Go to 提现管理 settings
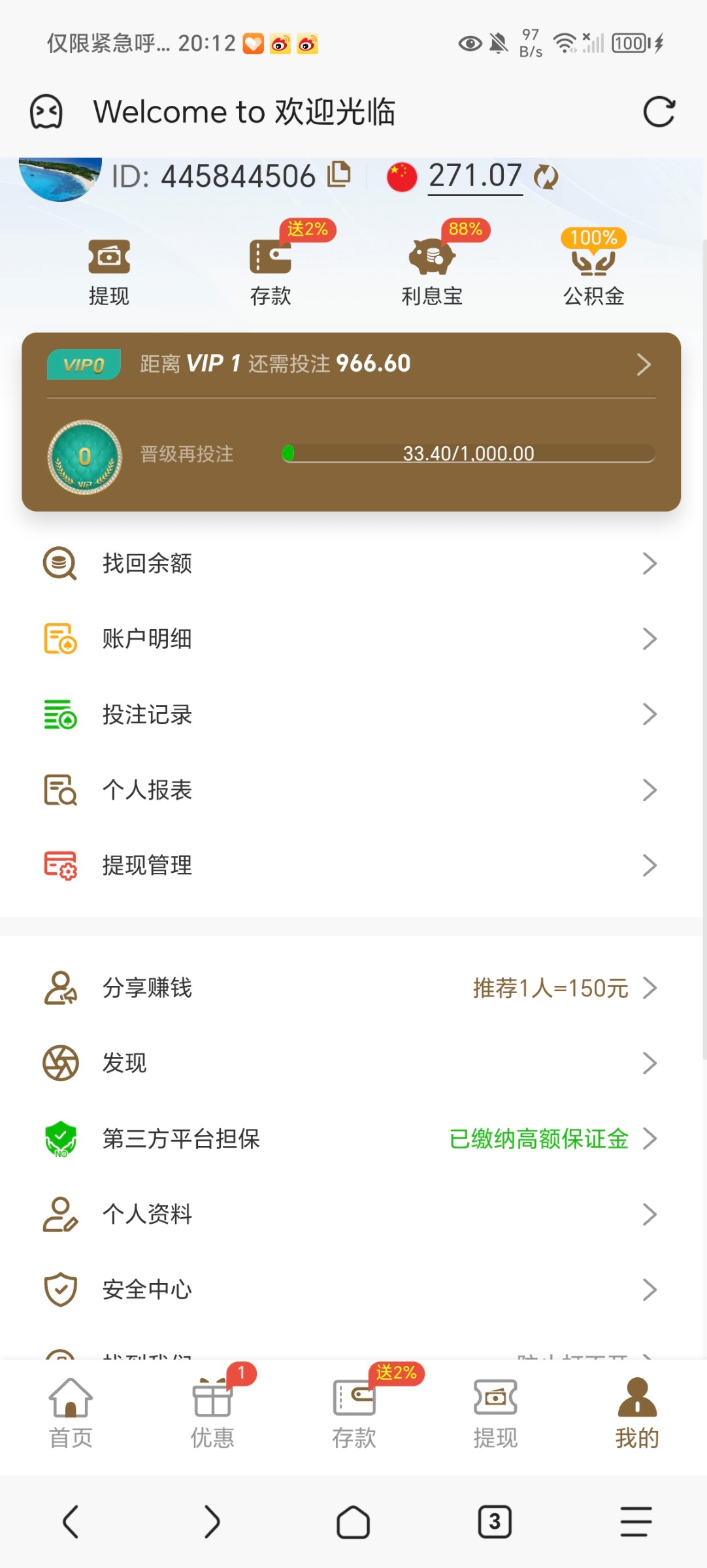This screenshot has width=707, height=1568. (352, 865)
